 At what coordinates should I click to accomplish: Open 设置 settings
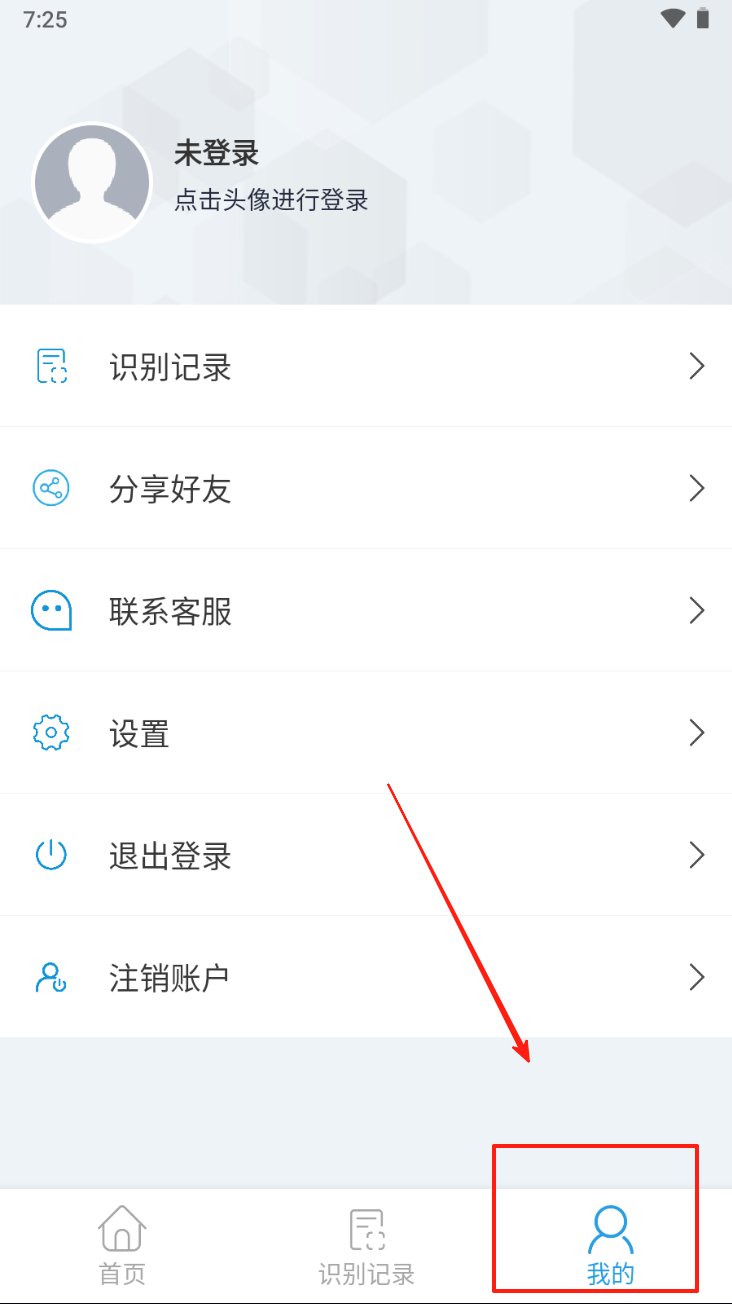click(x=366, y=733)
